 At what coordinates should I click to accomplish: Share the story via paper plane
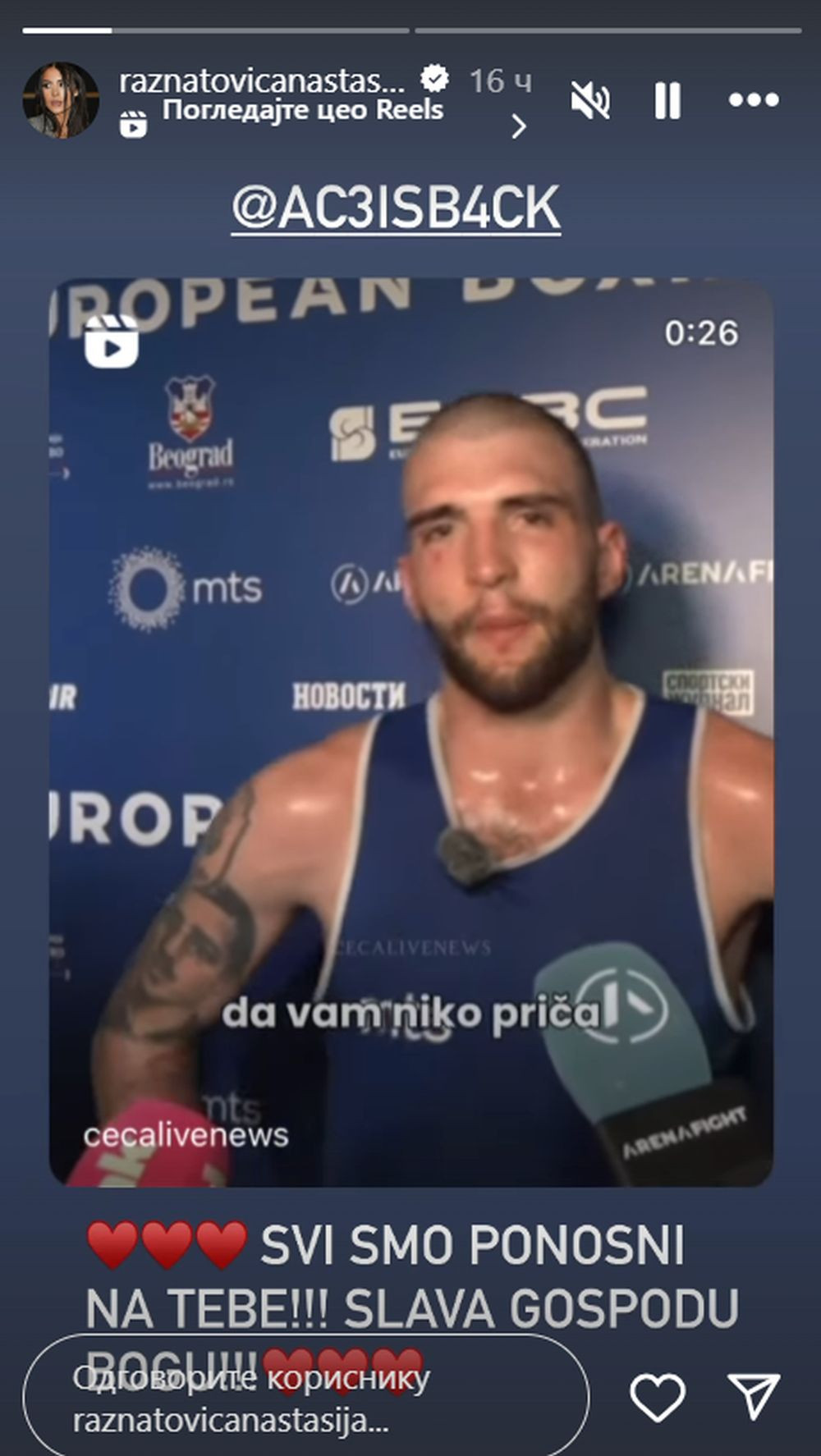[753, 1395]
